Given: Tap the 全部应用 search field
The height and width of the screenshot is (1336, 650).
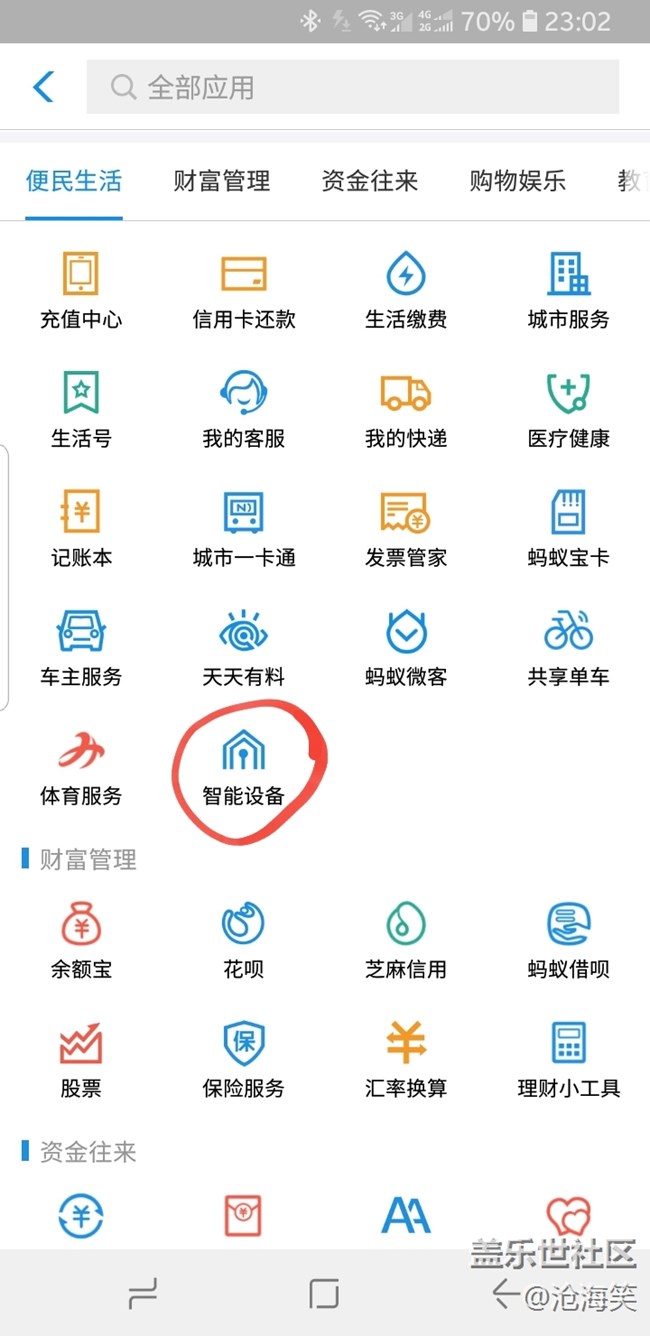Looking at the screenshot, I should tap(352, 87).
